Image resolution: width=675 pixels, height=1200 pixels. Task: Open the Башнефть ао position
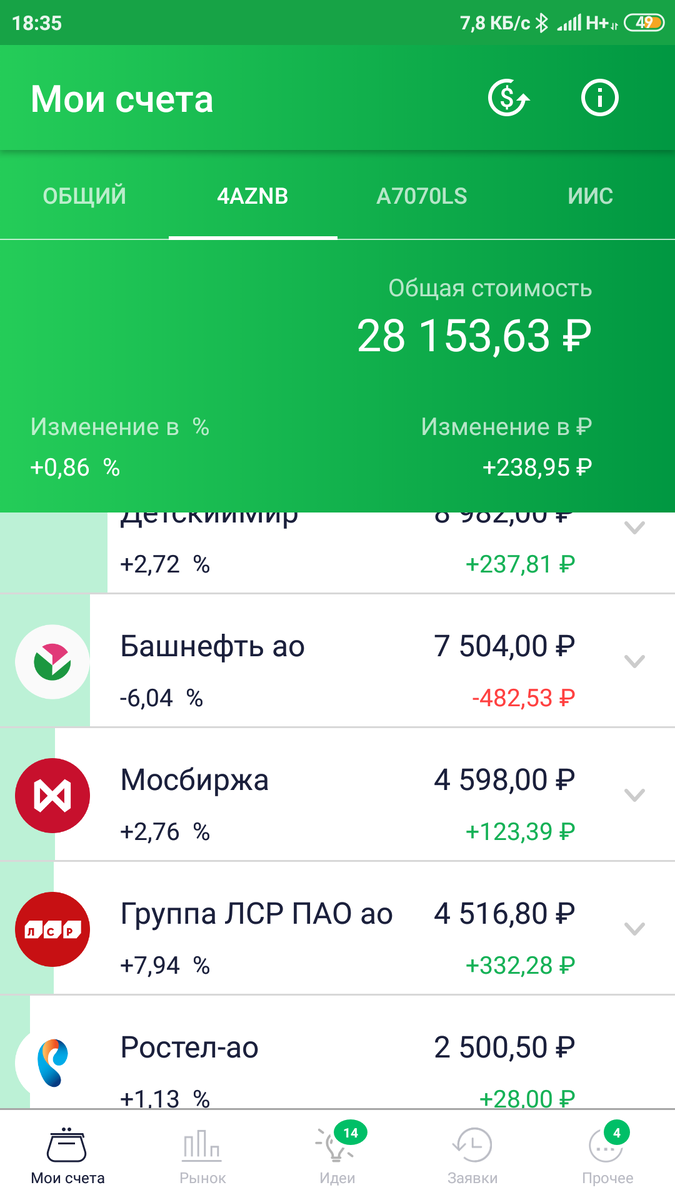pyautogui.click(x=212, y=647)
